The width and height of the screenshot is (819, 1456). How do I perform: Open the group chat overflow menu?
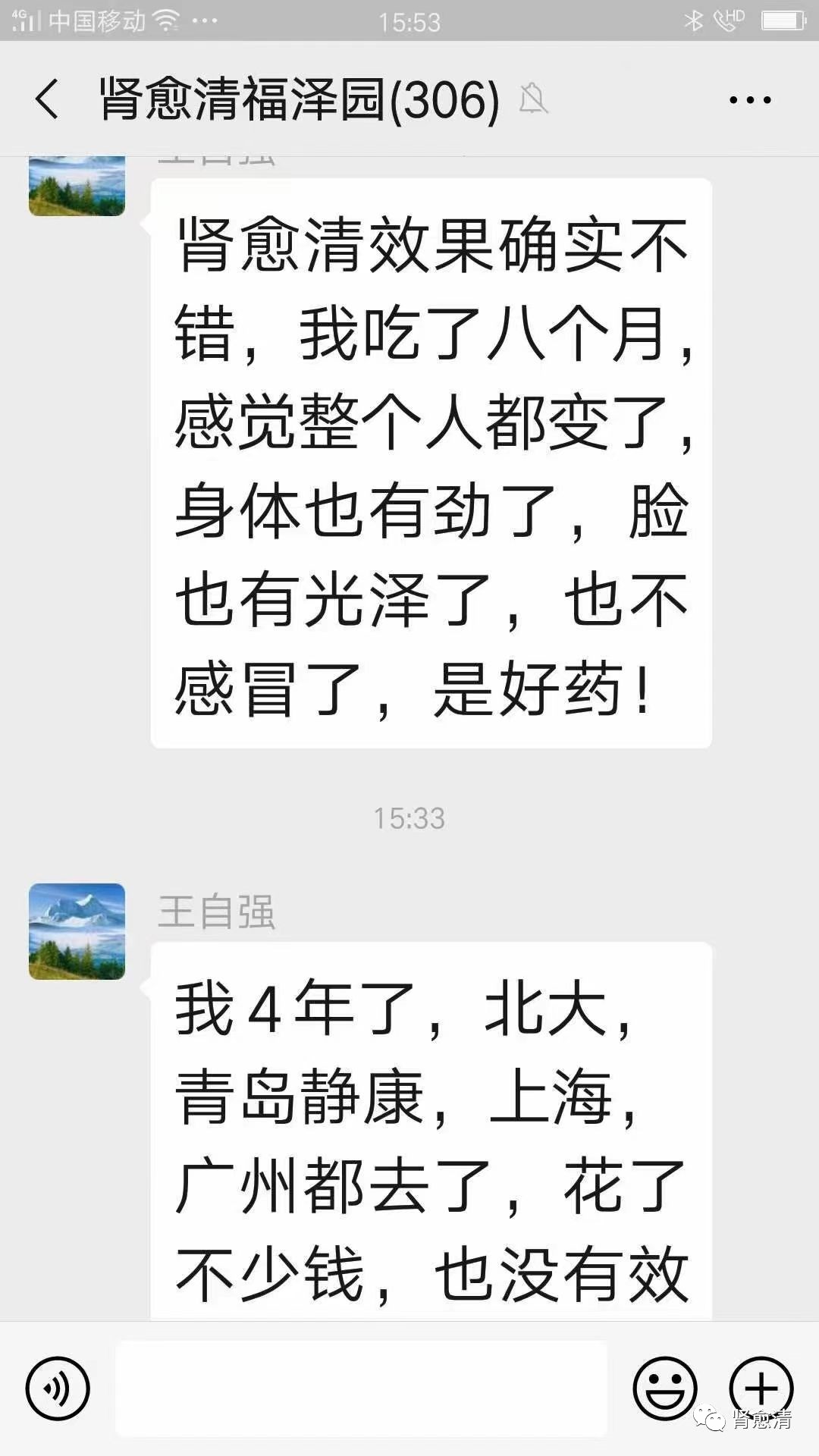pyautogui.click(x=749, y=99)
